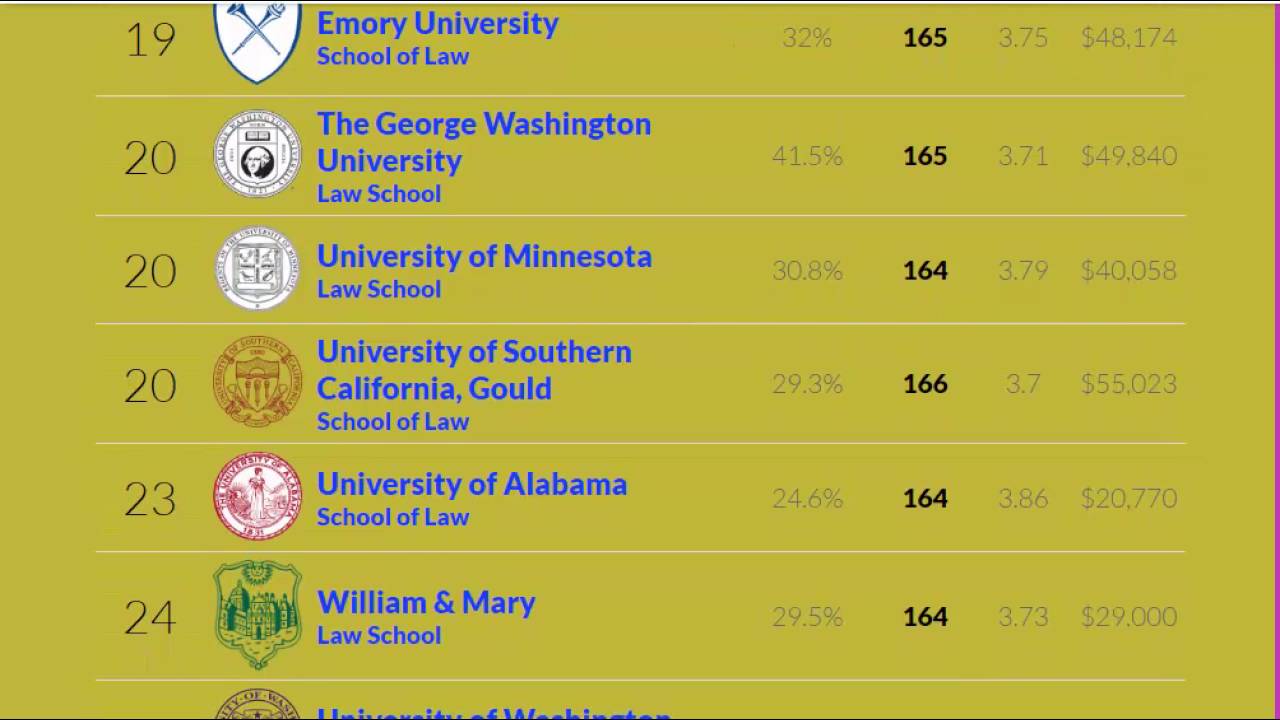Open William & Mary Law School link

[x=426, y=603]
